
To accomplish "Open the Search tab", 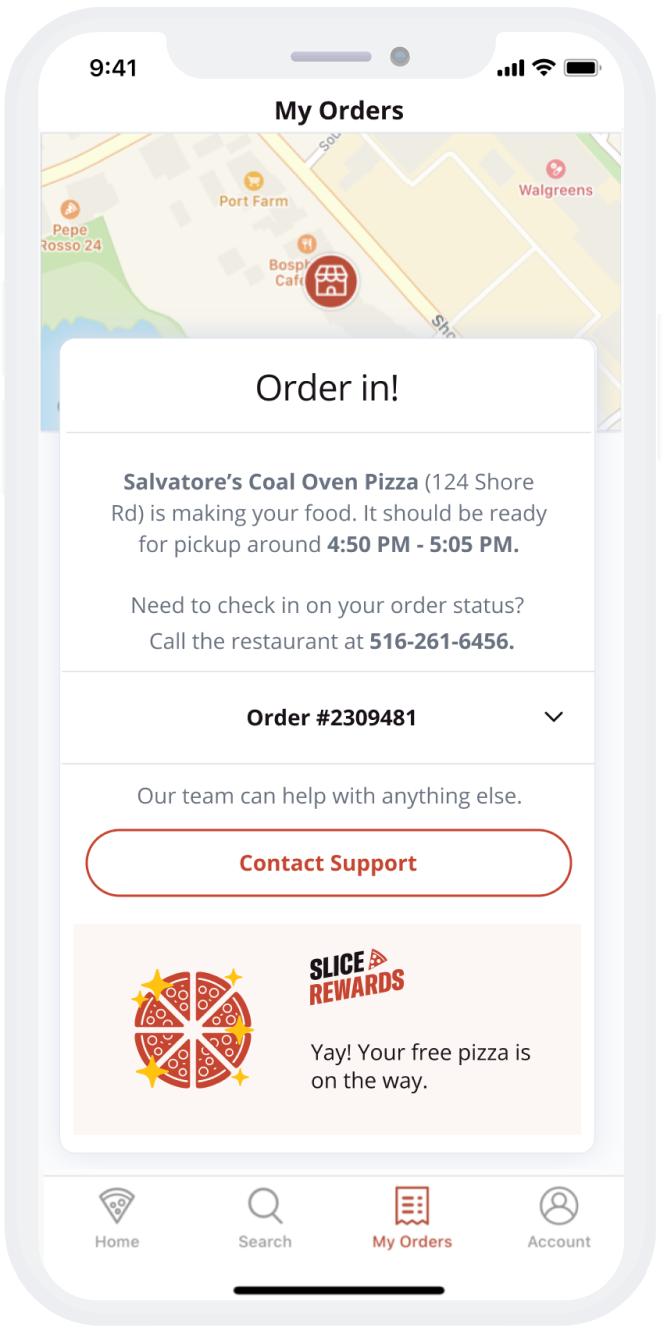I will (264, 1218).
